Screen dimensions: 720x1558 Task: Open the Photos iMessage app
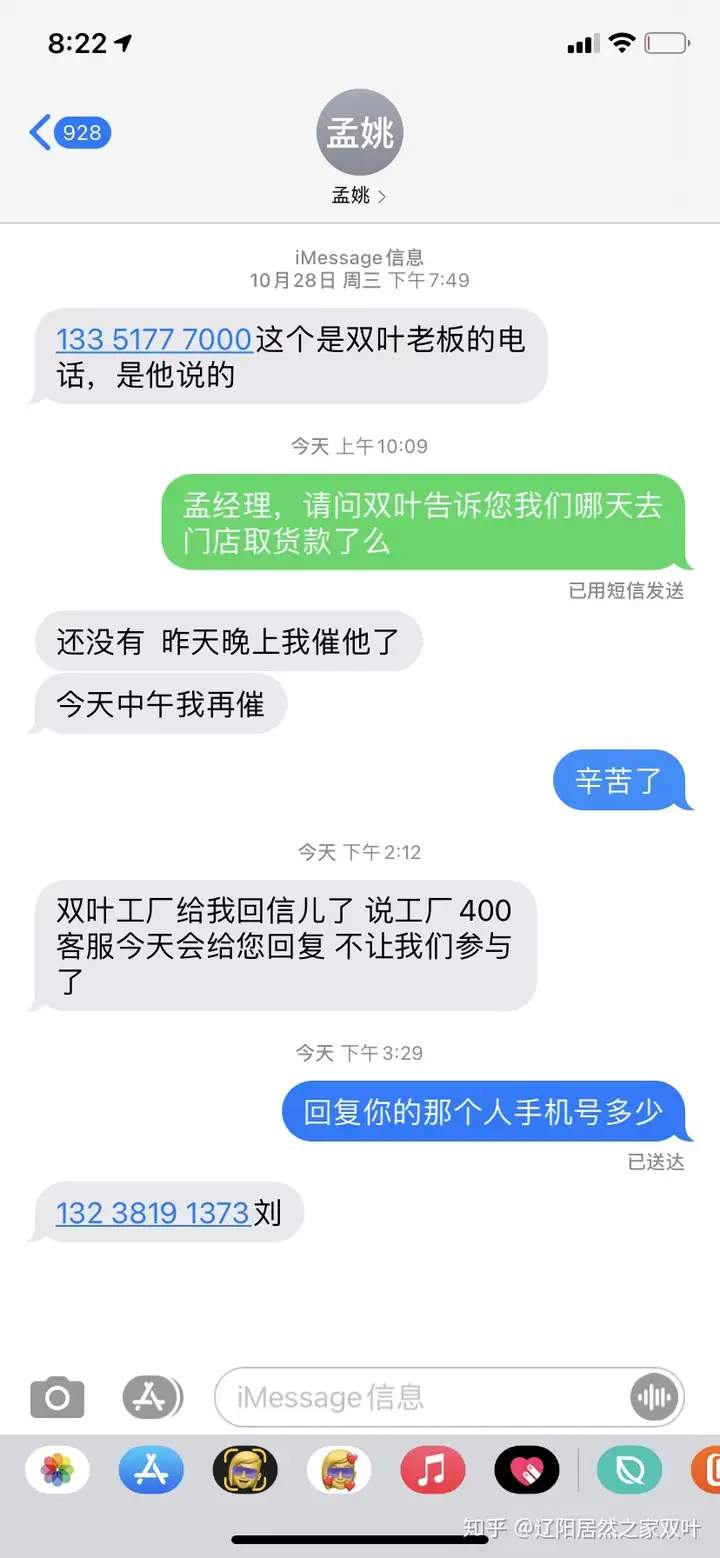[x=57, y=1470]
